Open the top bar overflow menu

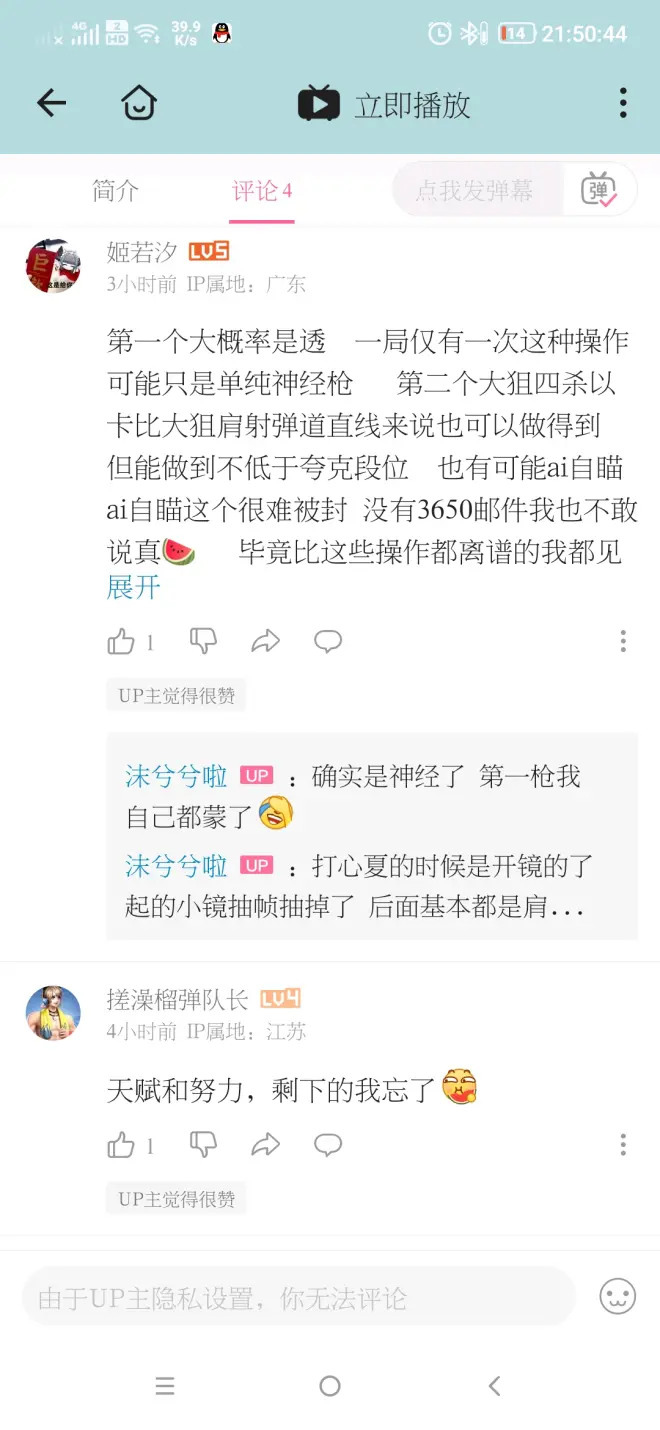pyautogui.click(x=623, y=102)
